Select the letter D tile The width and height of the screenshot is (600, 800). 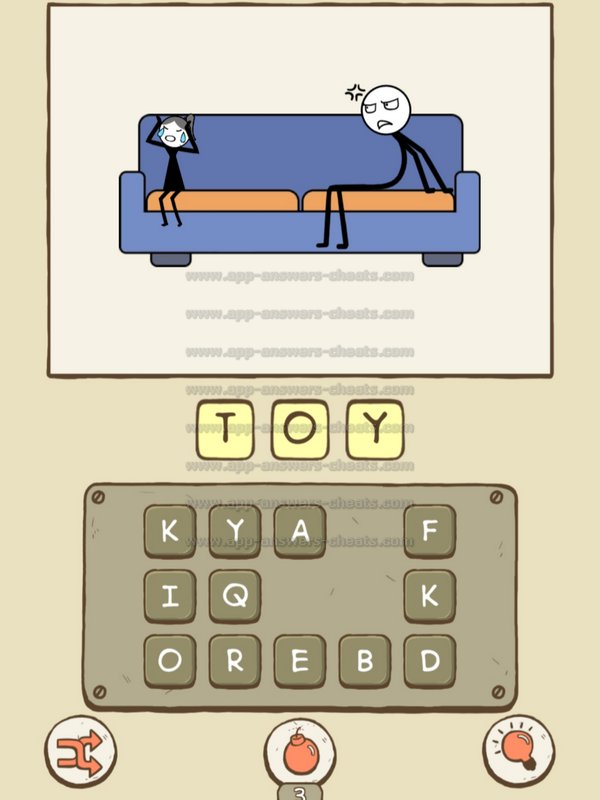[x=430, y=661]
